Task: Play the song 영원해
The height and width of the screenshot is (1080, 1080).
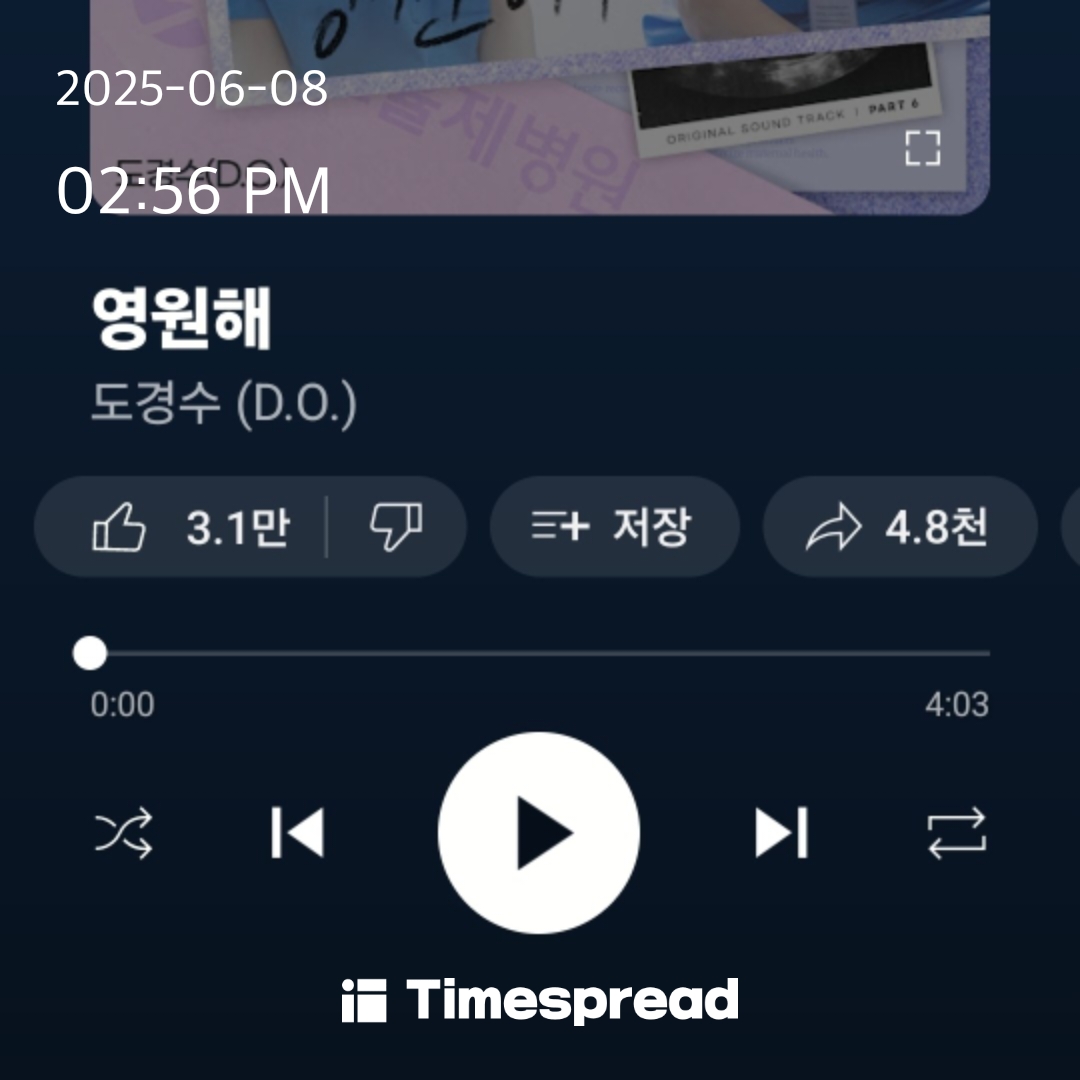Action: pyautogui.click(x=538, y=833)
